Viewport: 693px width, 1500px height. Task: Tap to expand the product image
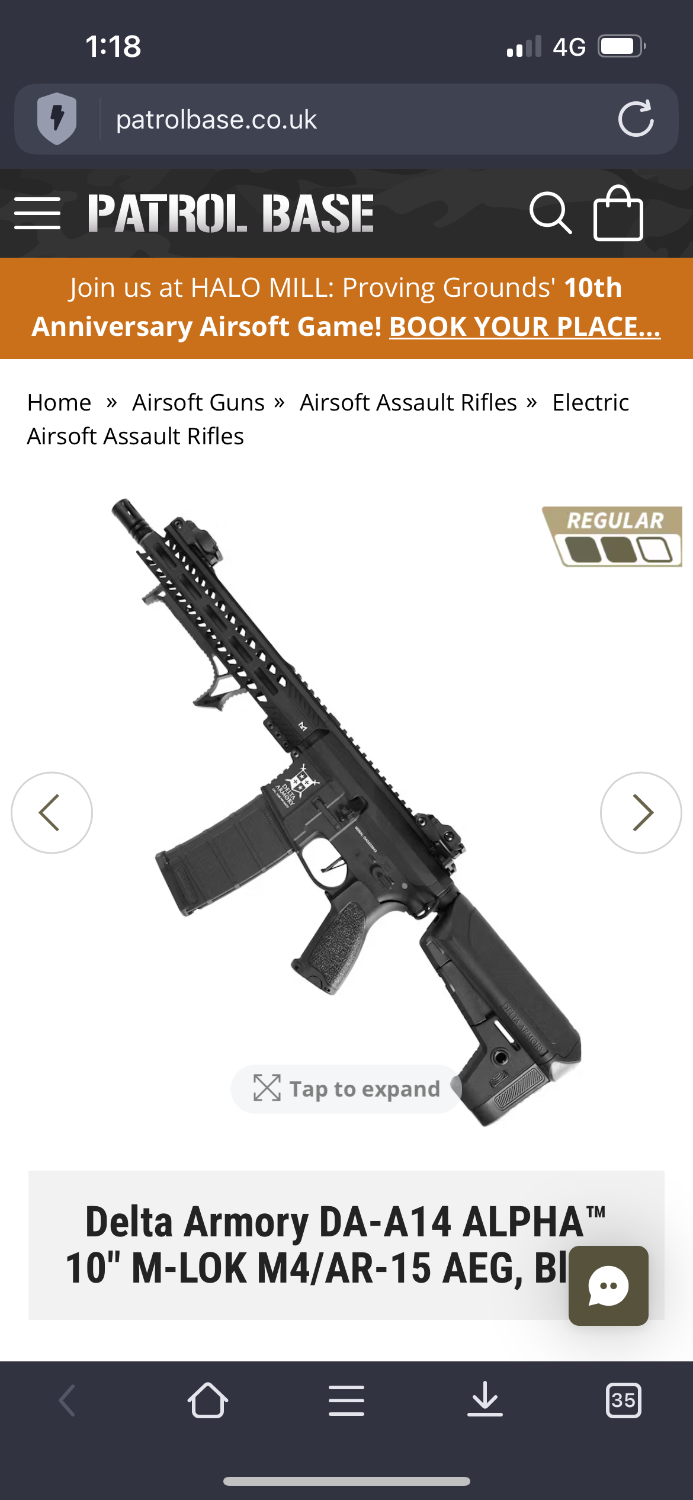point(346,1089)
